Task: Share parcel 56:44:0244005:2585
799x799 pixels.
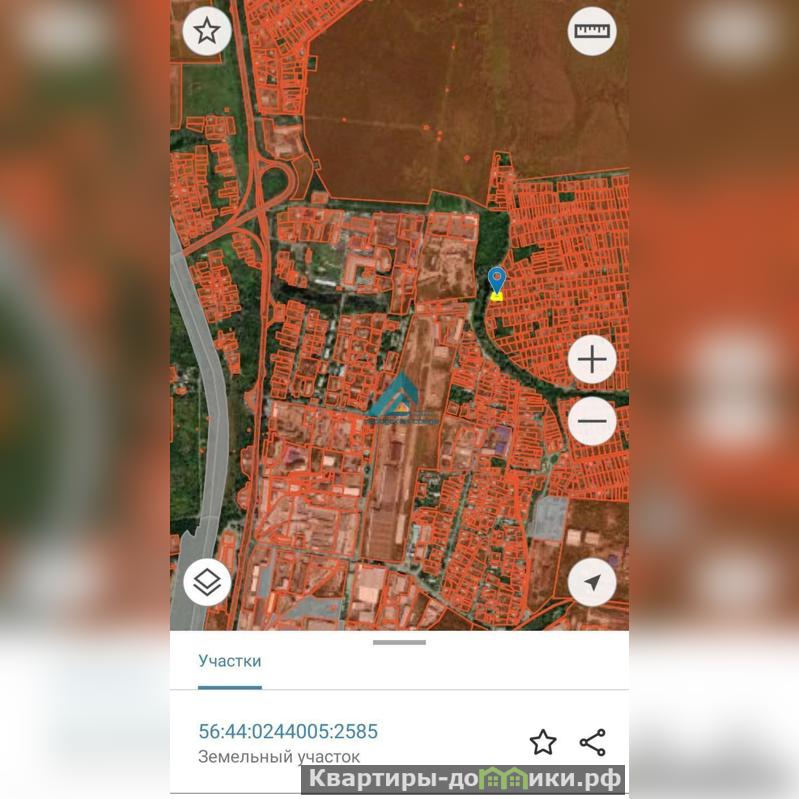Action: point(593,742)
